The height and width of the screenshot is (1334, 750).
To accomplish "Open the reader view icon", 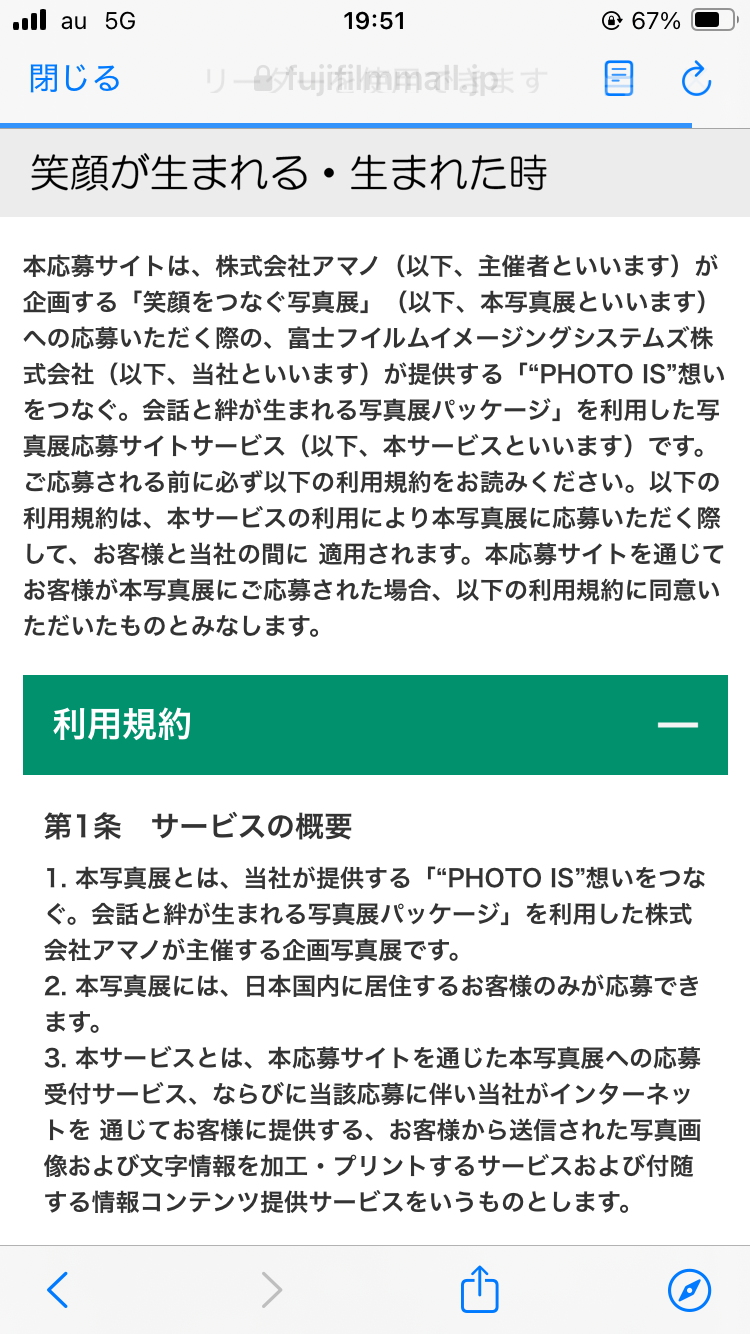I will point(620,78).
